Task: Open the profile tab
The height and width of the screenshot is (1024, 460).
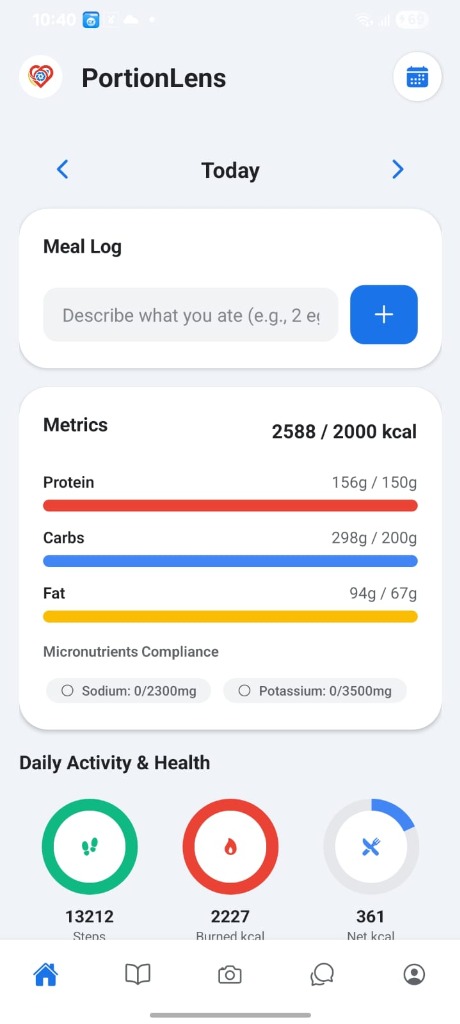Action: tap(414, 975)
